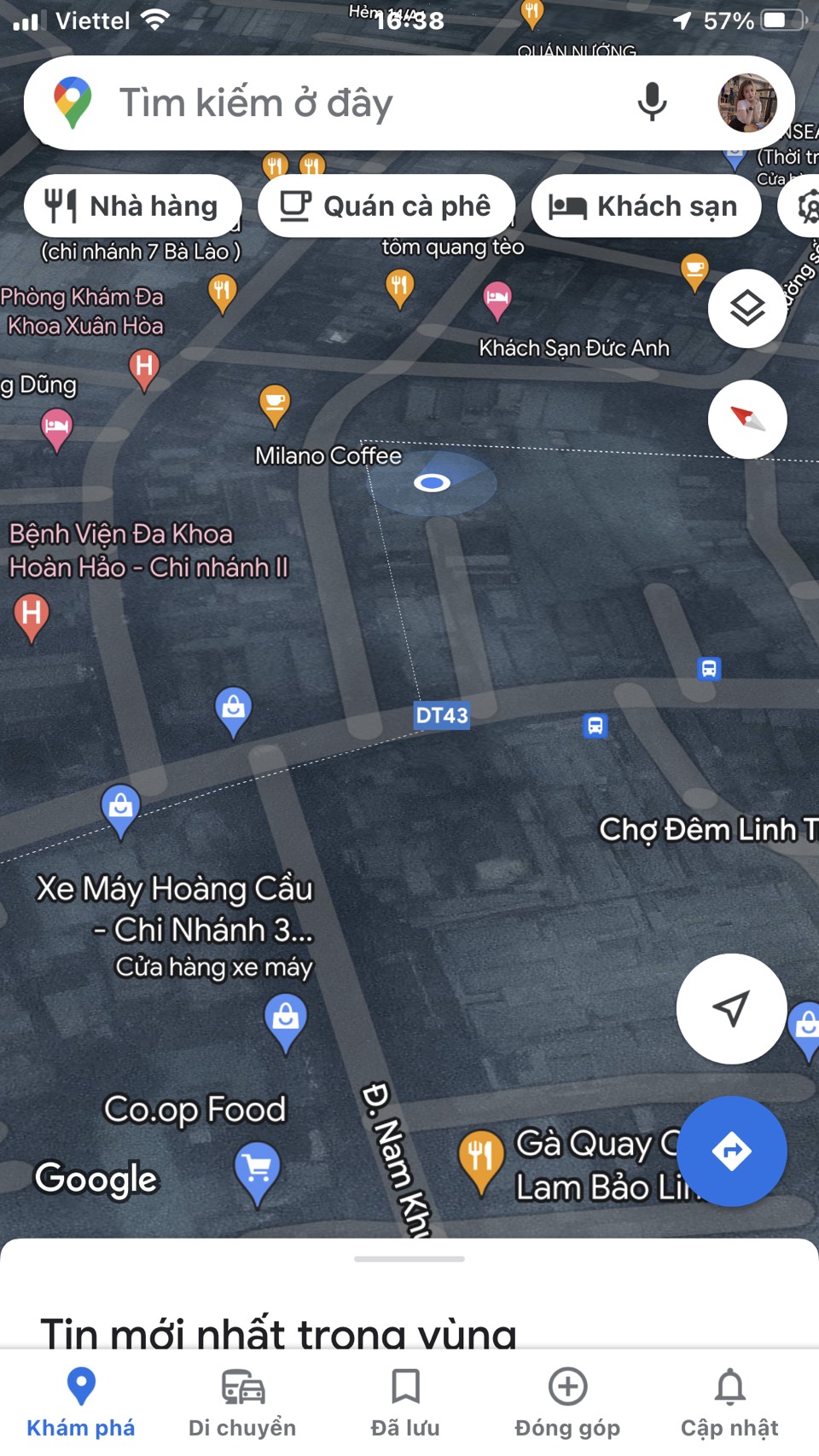The width and height of the screenshot is (819, 1456).
Task: Tap the compass to reset north
Action: (x=747, y=419)
